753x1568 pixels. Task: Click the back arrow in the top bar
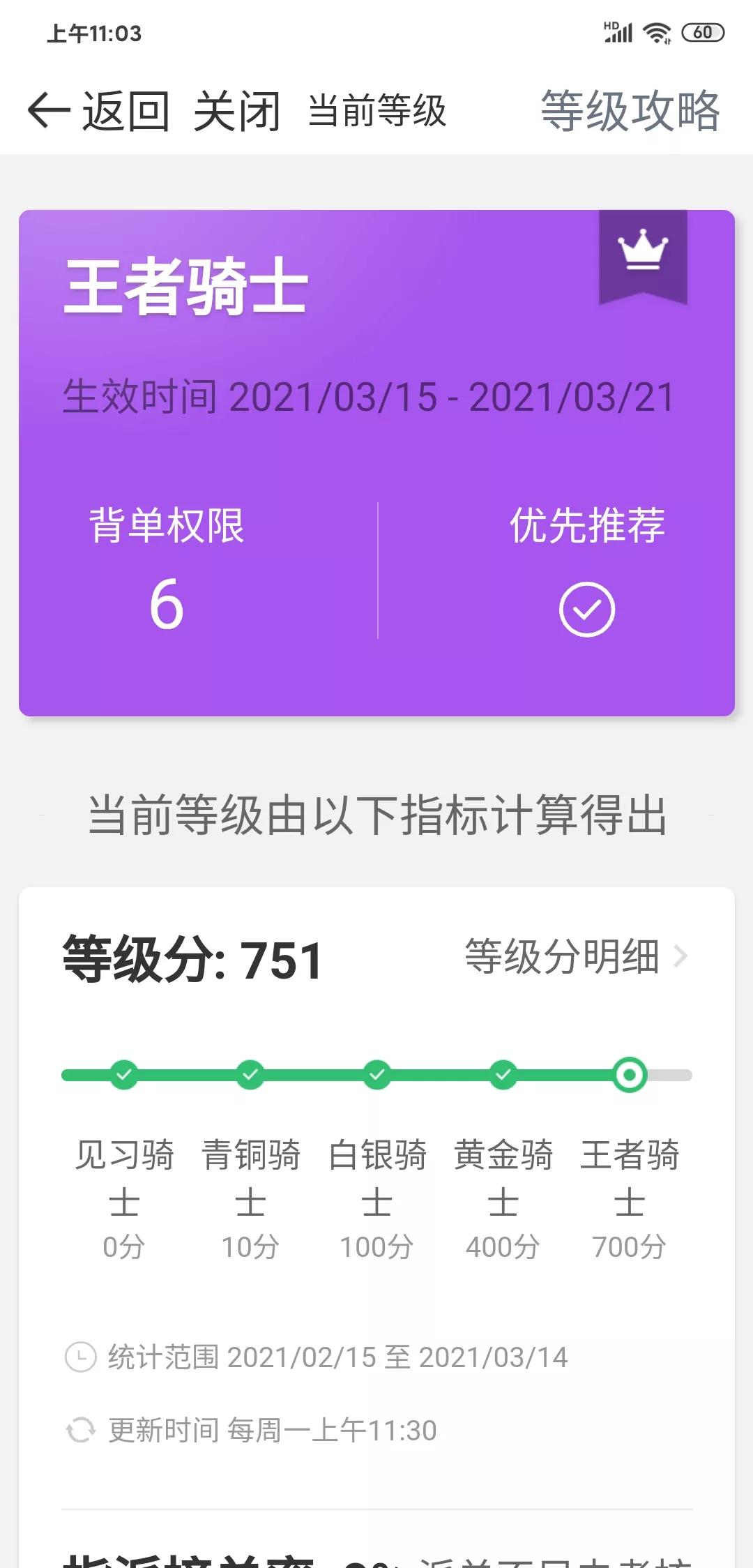pos(47,110)
